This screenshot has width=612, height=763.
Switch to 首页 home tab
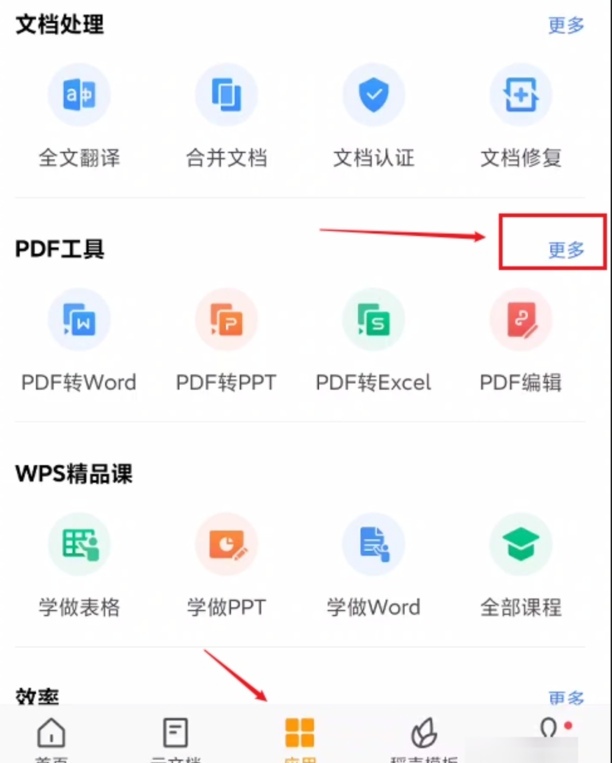click(51, 738)
